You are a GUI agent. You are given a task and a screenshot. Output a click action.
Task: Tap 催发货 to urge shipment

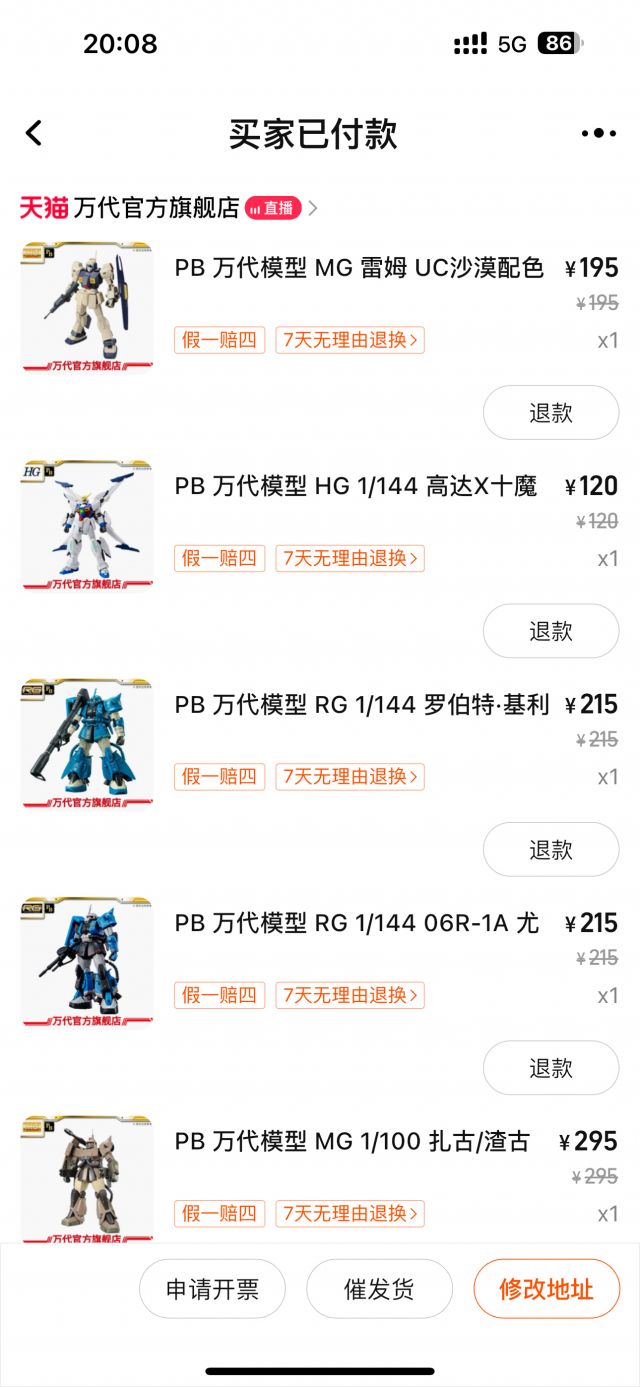click(x=379, y=1289)
